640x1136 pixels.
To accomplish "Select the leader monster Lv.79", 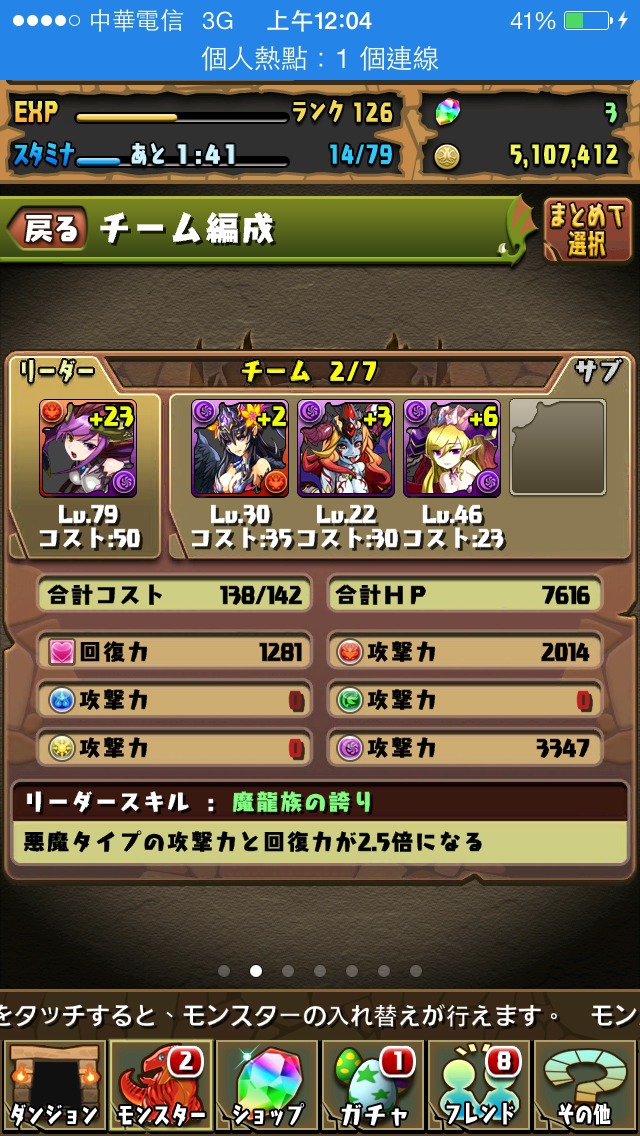I will click(x=88, y=448).
